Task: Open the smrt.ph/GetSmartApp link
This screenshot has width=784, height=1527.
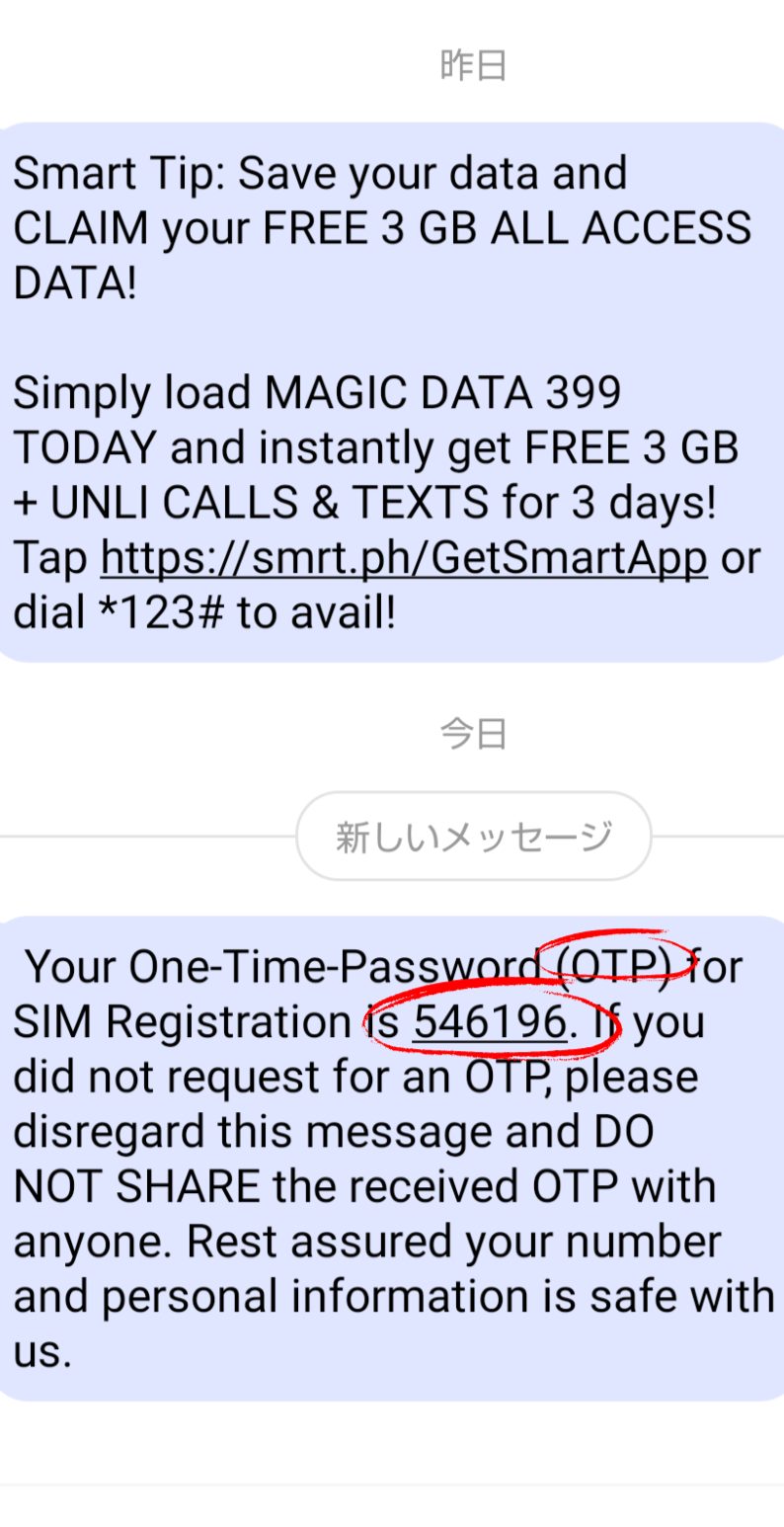Action: pyautogui.click(x=404, y=559)
